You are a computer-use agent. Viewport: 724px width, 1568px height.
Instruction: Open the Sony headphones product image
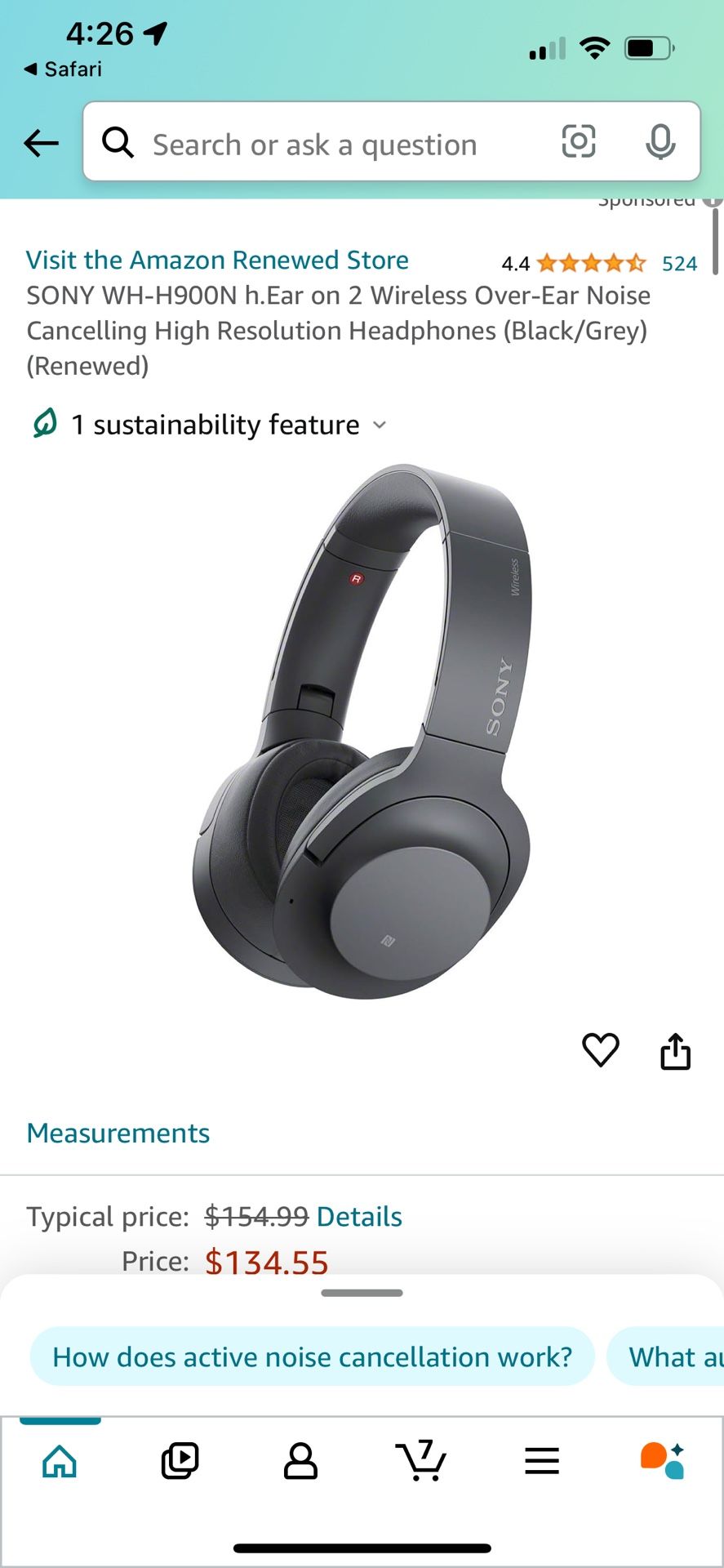(362, 731)
